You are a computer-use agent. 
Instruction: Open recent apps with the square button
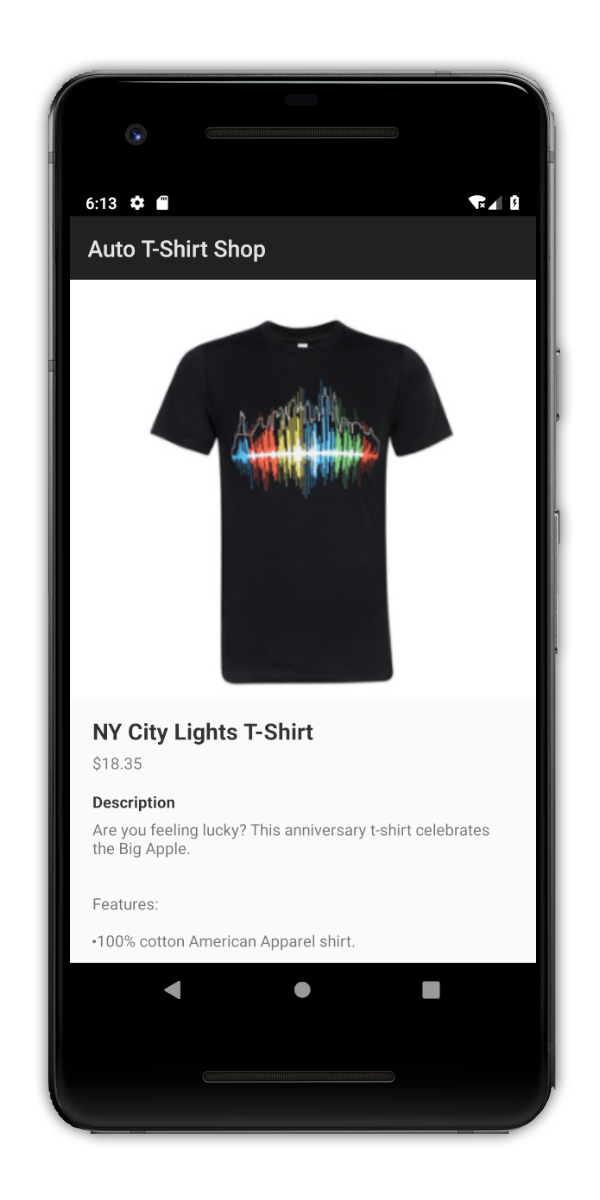point(431,990)
